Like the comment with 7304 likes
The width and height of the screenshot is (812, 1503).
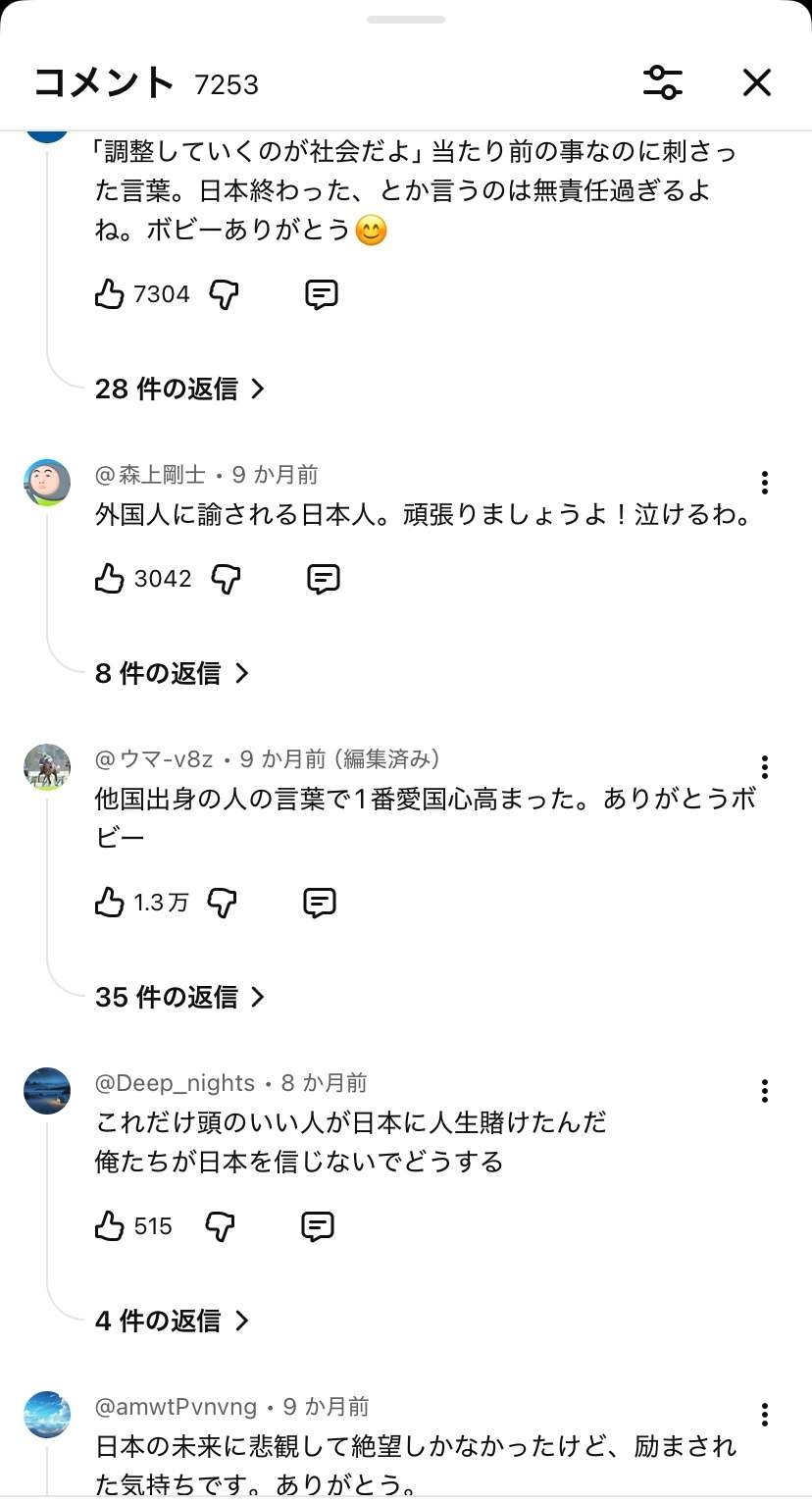(x=110, y=293)
